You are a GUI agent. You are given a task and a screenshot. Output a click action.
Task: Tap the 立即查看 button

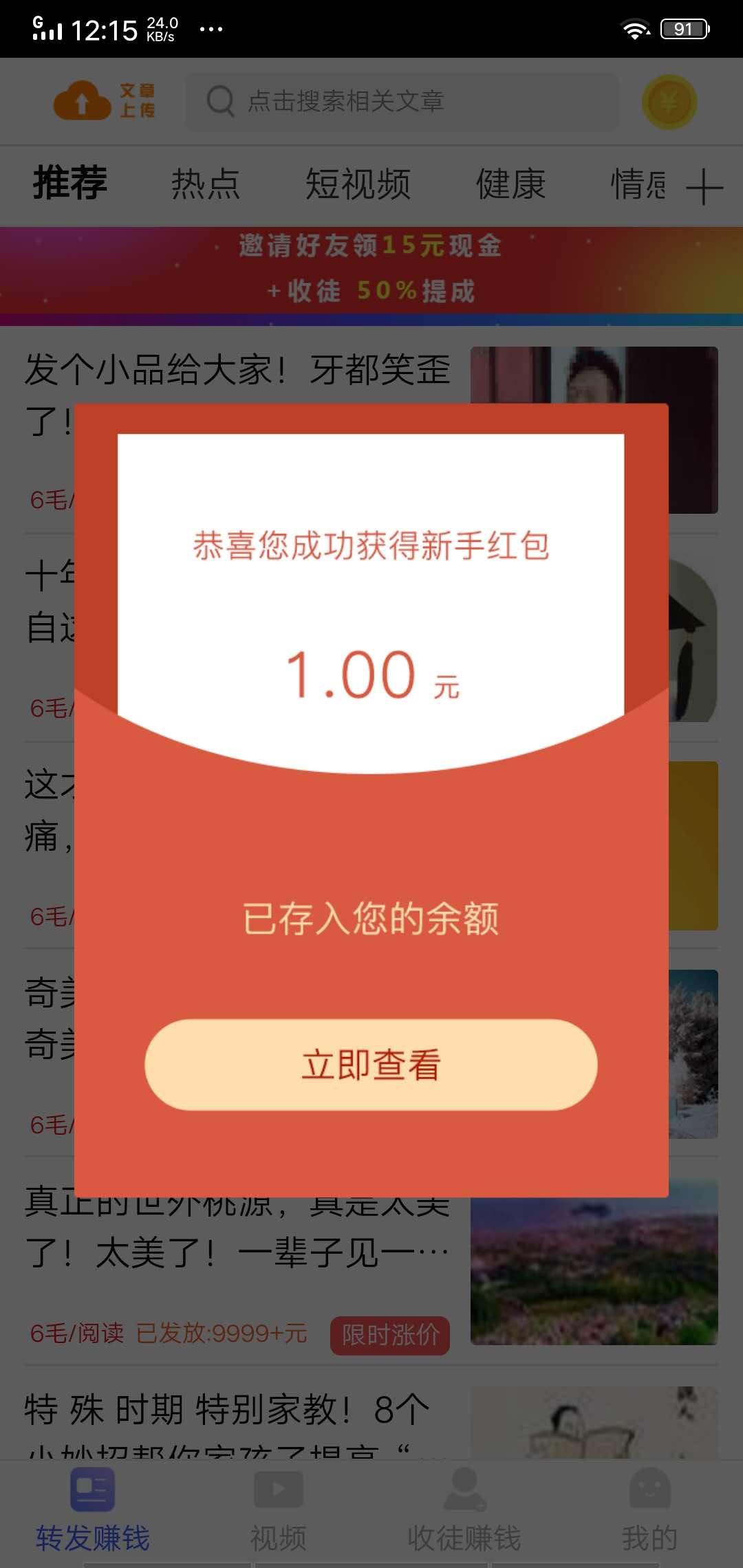(371, 1065)
